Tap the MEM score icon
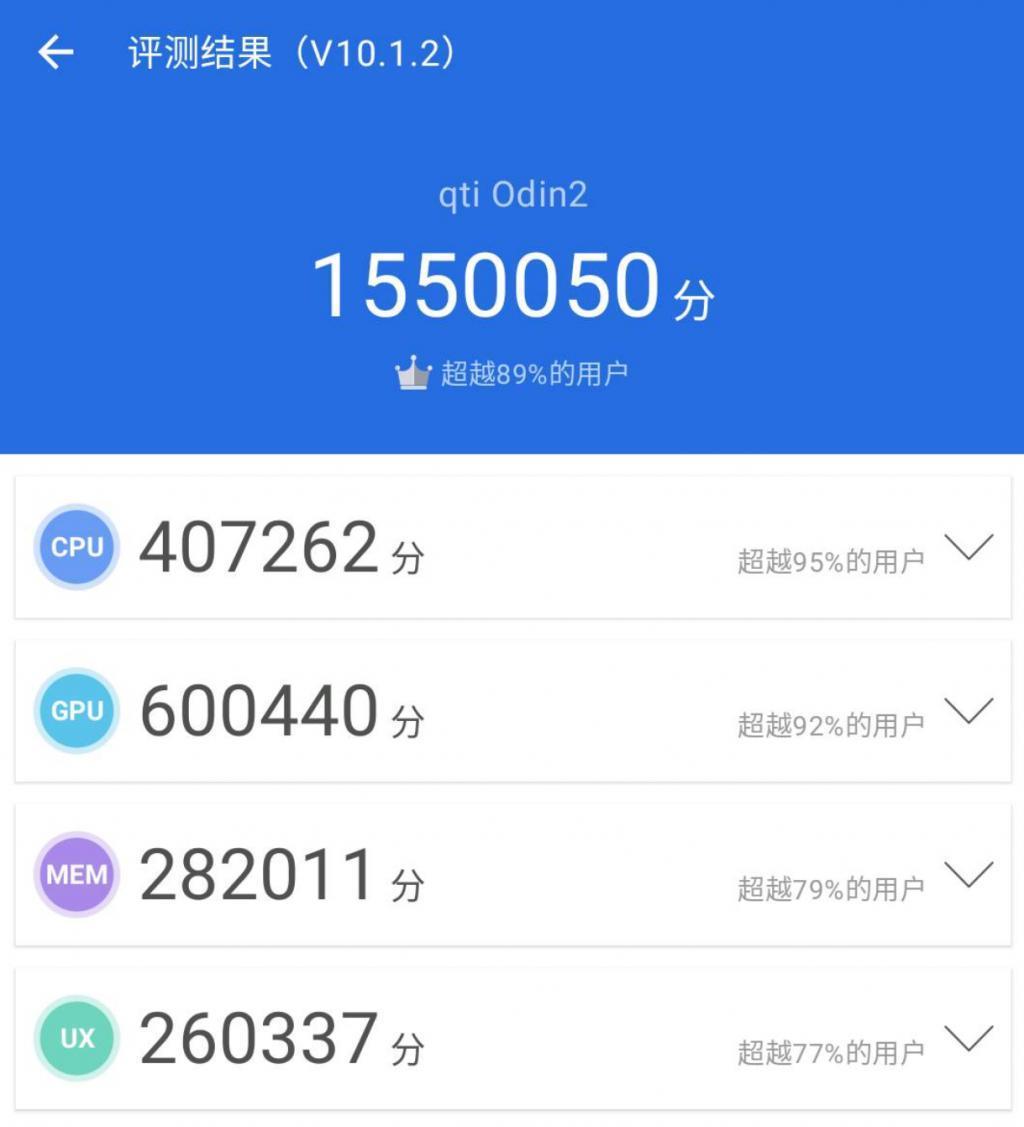This screenshot has width=1024, height=1127. point(76,874)
